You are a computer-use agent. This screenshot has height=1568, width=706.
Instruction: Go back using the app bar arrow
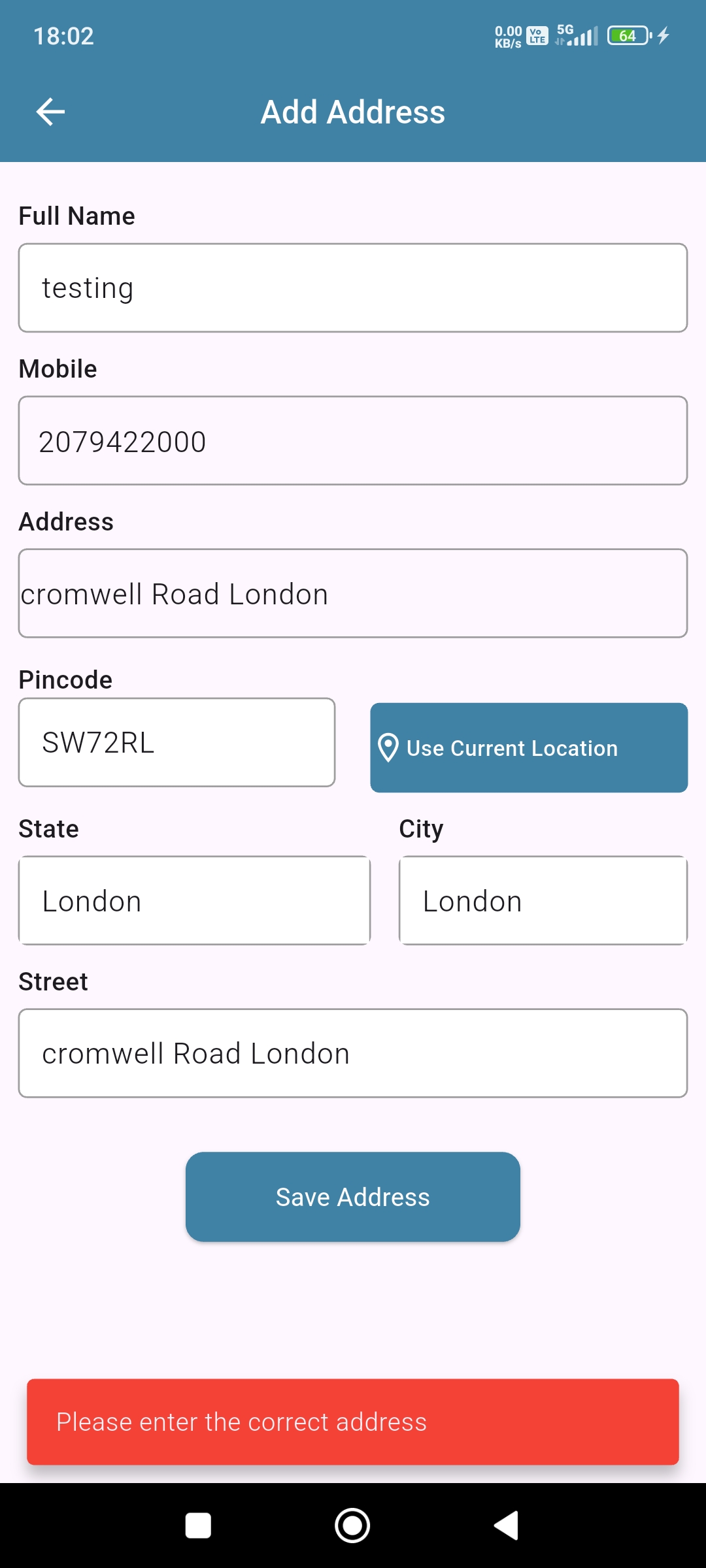point(50,112)
